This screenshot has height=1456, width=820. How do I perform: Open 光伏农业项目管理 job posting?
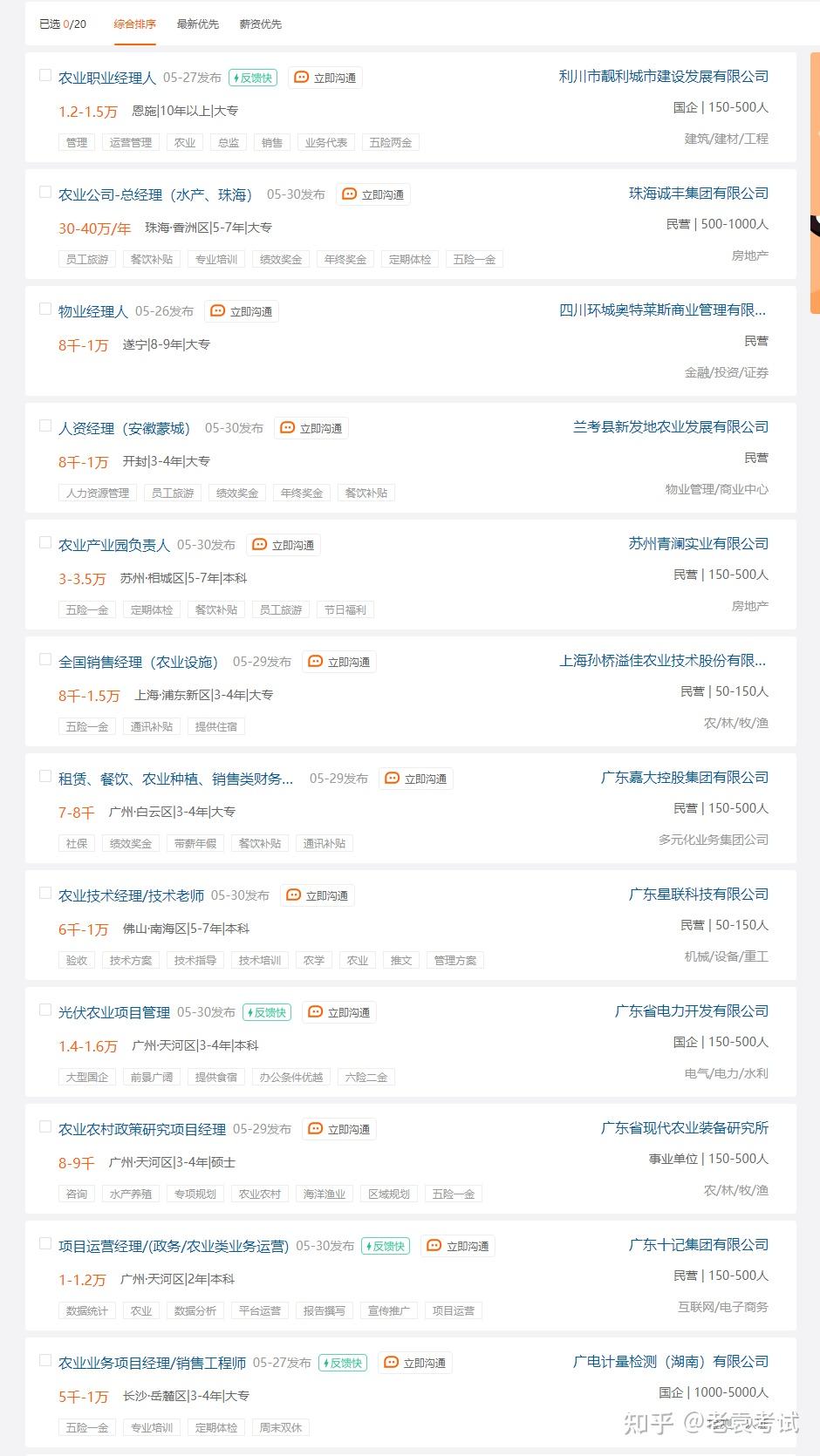point(114,1012)
